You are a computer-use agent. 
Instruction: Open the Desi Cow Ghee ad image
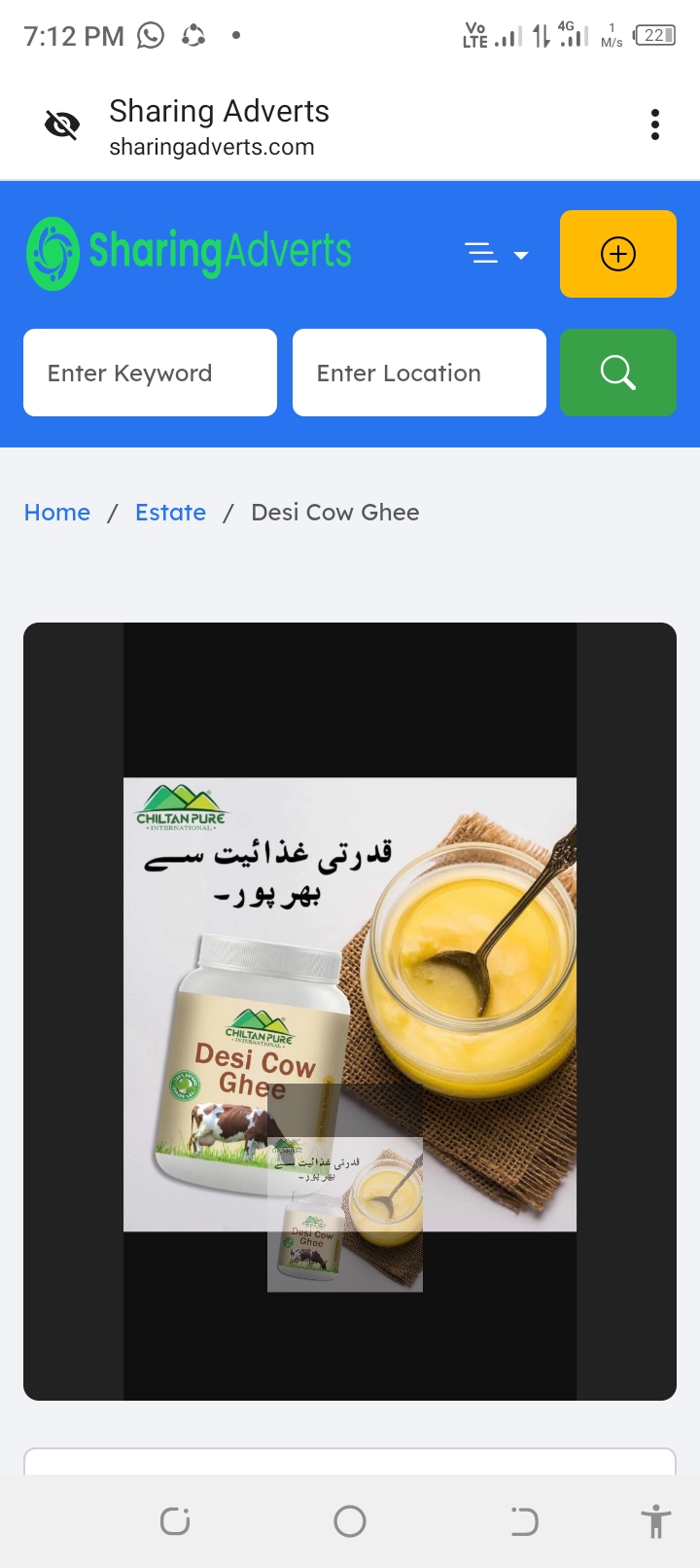tap(350, 1004)
